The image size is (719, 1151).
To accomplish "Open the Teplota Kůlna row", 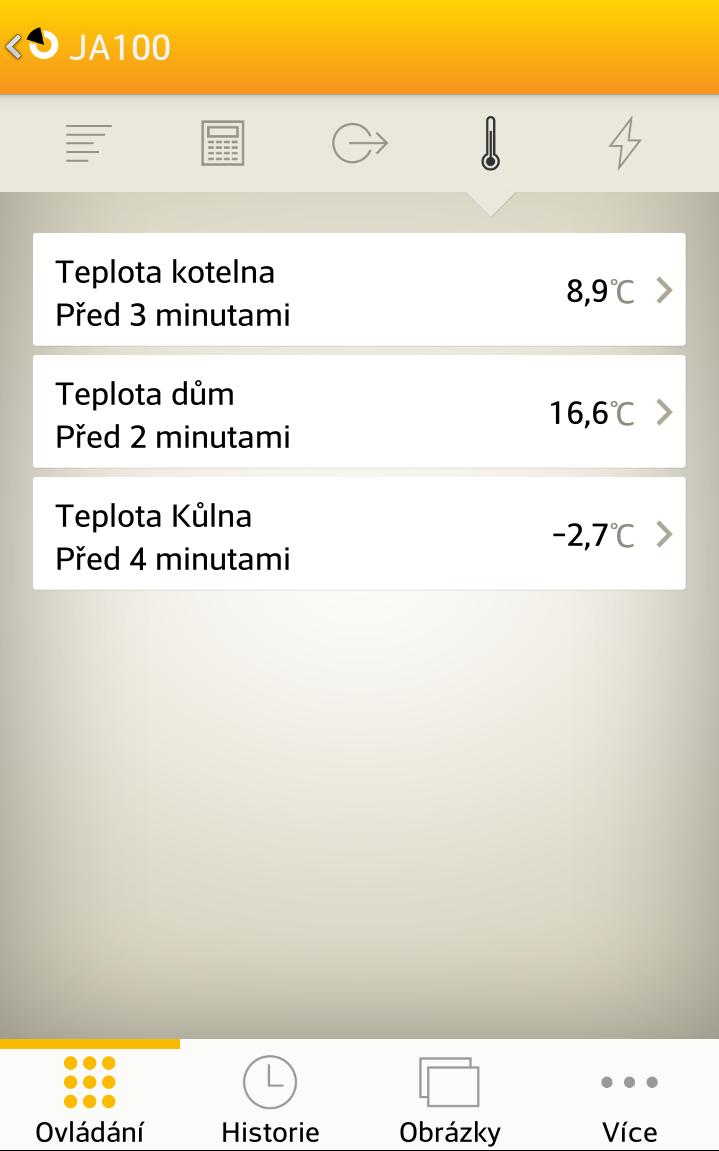I will pyautogui.click(x=359, y=534).
